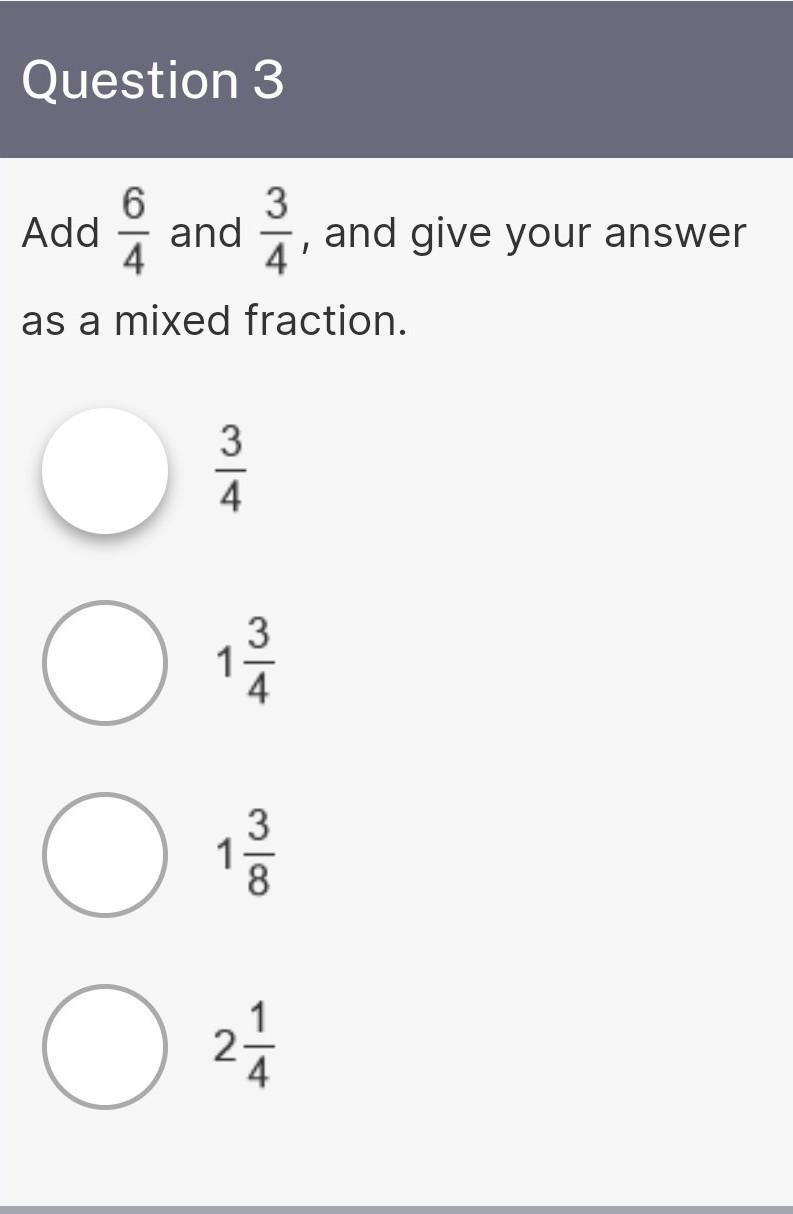The height and width of the screenshot is (1214, 793).
Task: Choose the 1 3/4 answer option
Action: (105, 662)
